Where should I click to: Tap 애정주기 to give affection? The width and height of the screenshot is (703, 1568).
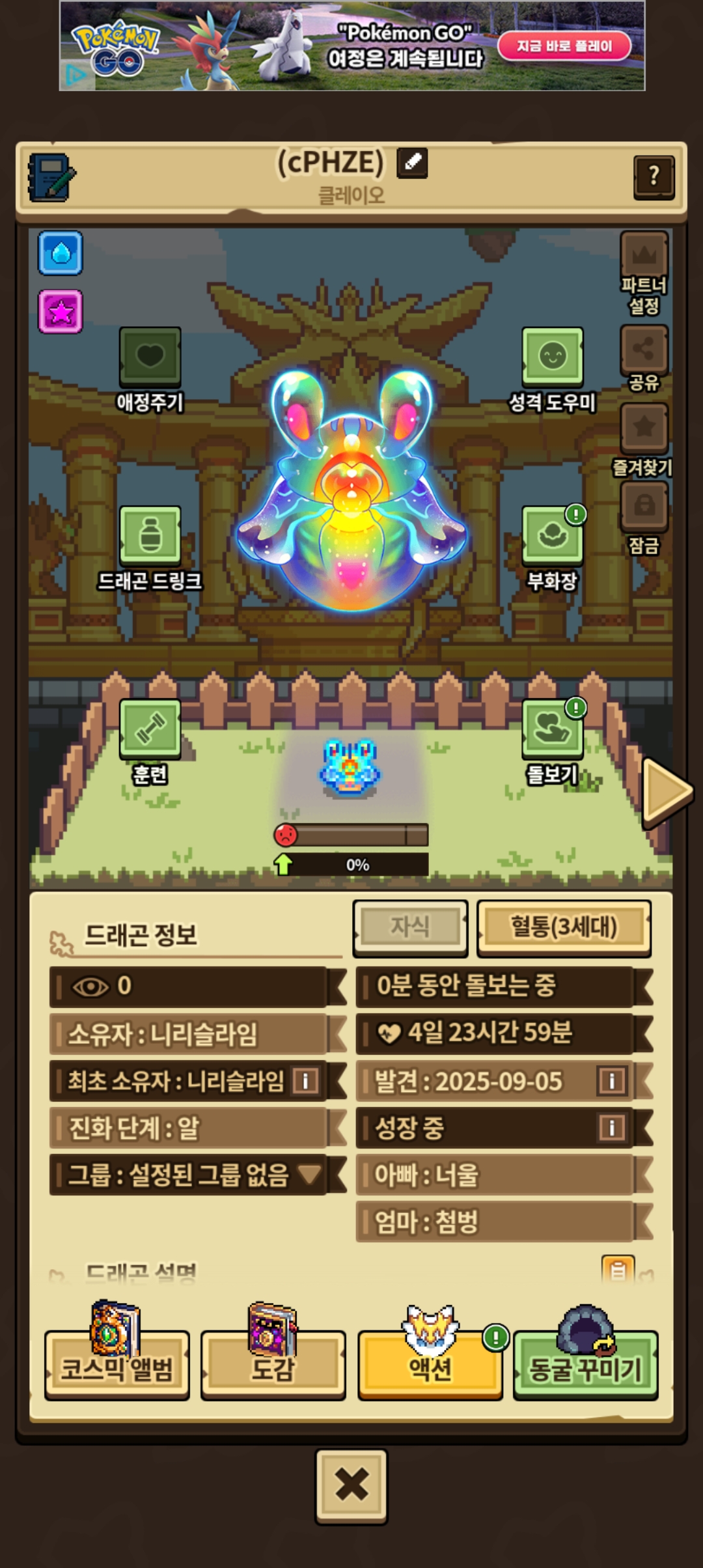[x=150, y=357]
